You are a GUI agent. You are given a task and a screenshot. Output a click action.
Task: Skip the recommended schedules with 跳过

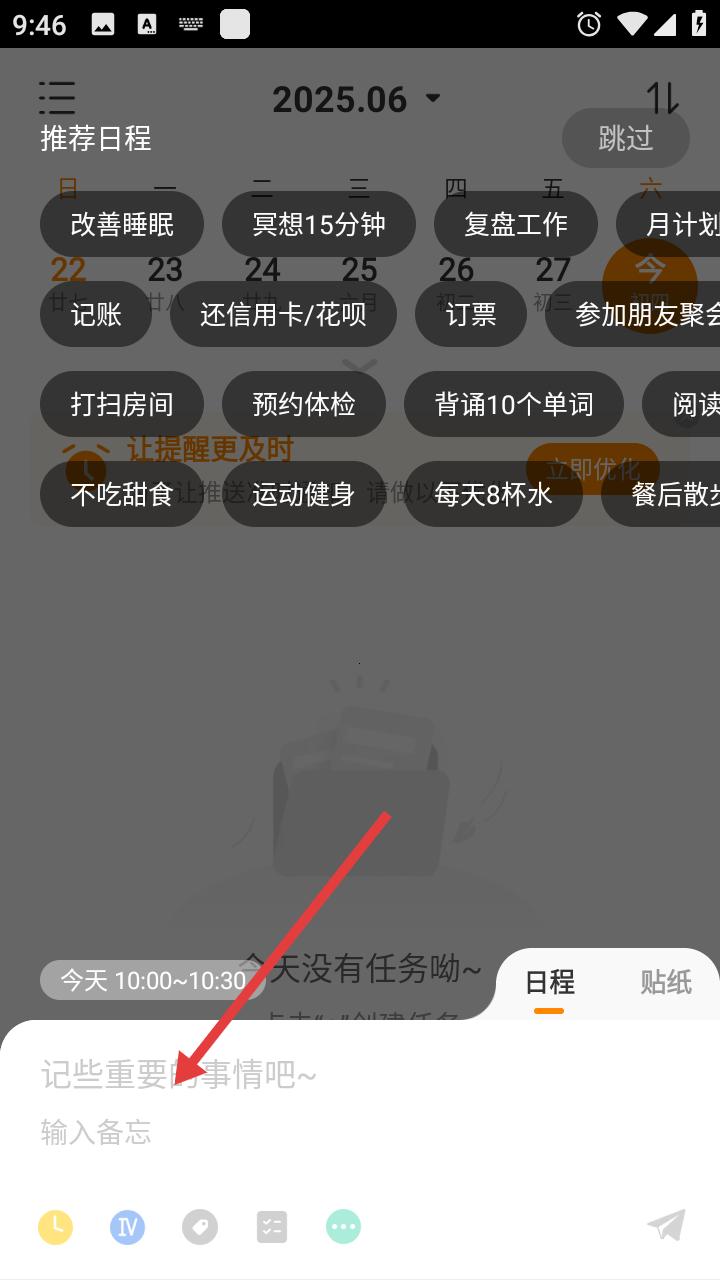tap(626, 138)
